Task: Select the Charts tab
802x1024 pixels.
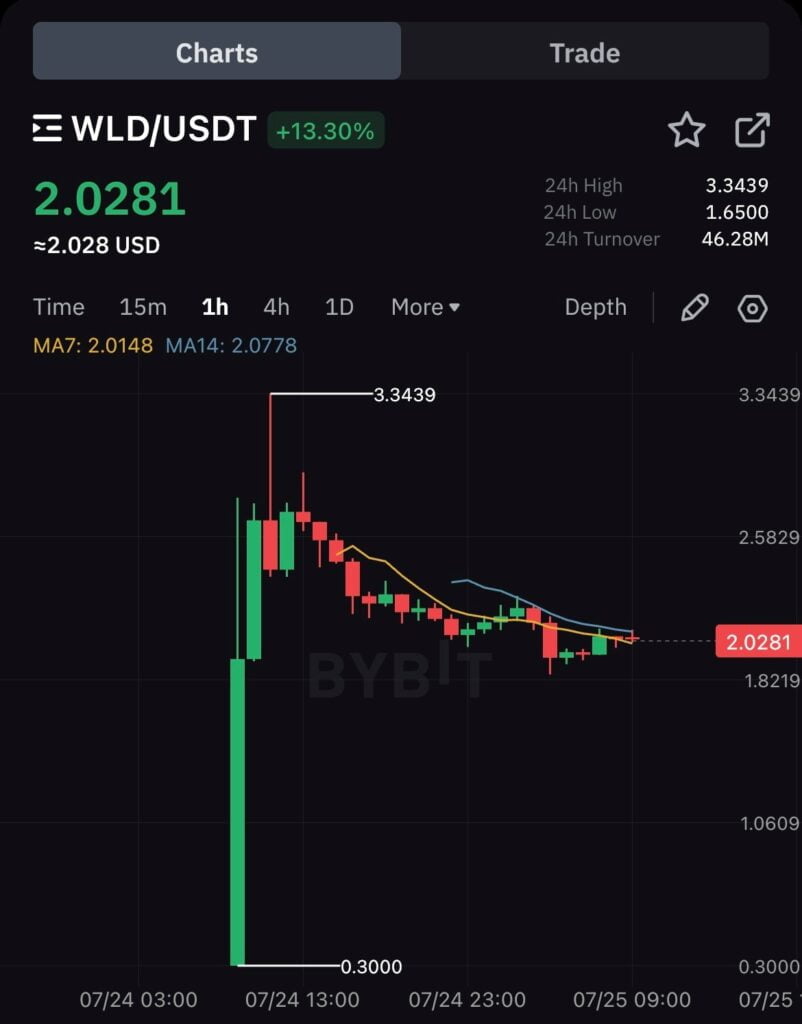Action: (217, 52)
